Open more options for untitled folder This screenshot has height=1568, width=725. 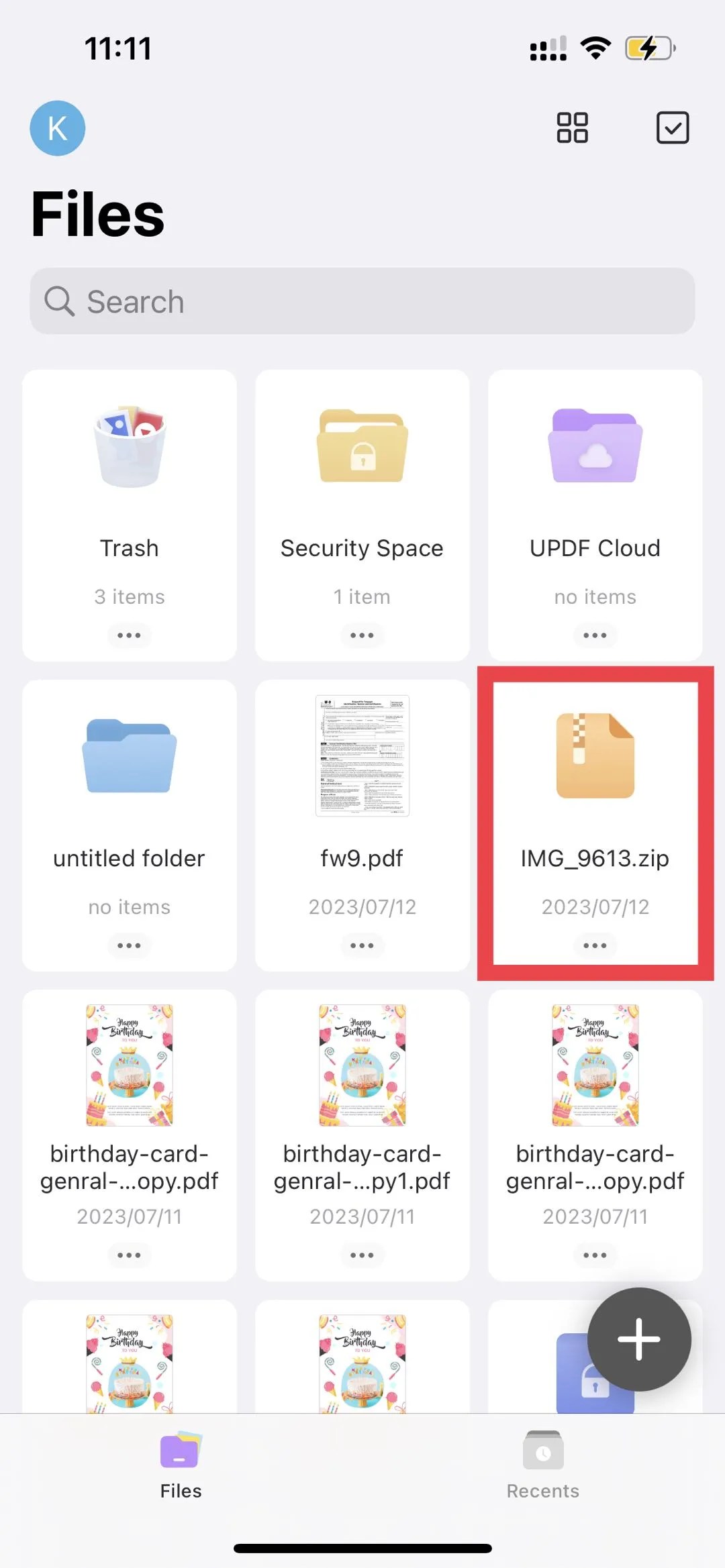pyautogui.click(x=129, y=945)
